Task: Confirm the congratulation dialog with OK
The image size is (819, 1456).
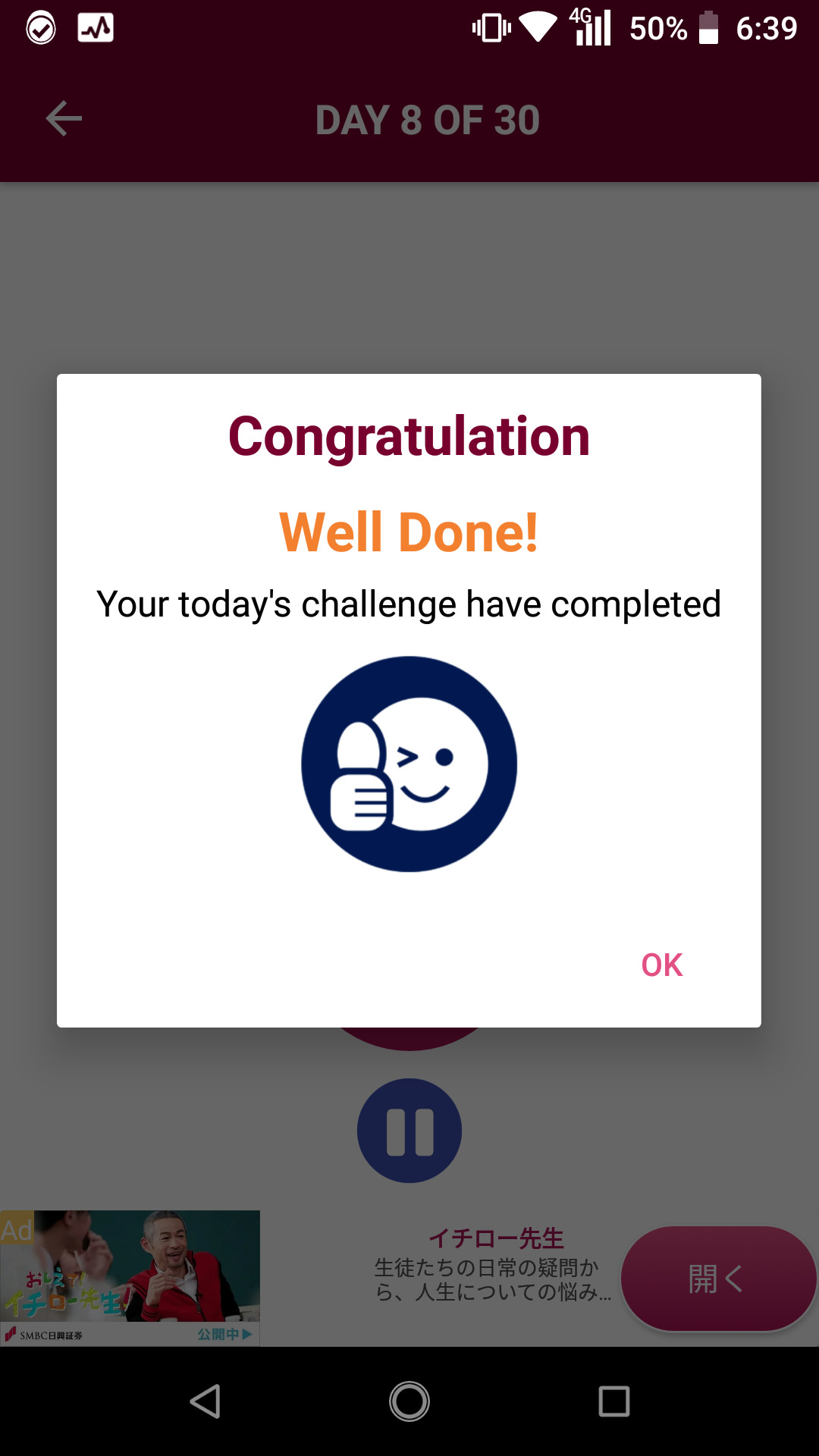Action: [x=661, y=965]
